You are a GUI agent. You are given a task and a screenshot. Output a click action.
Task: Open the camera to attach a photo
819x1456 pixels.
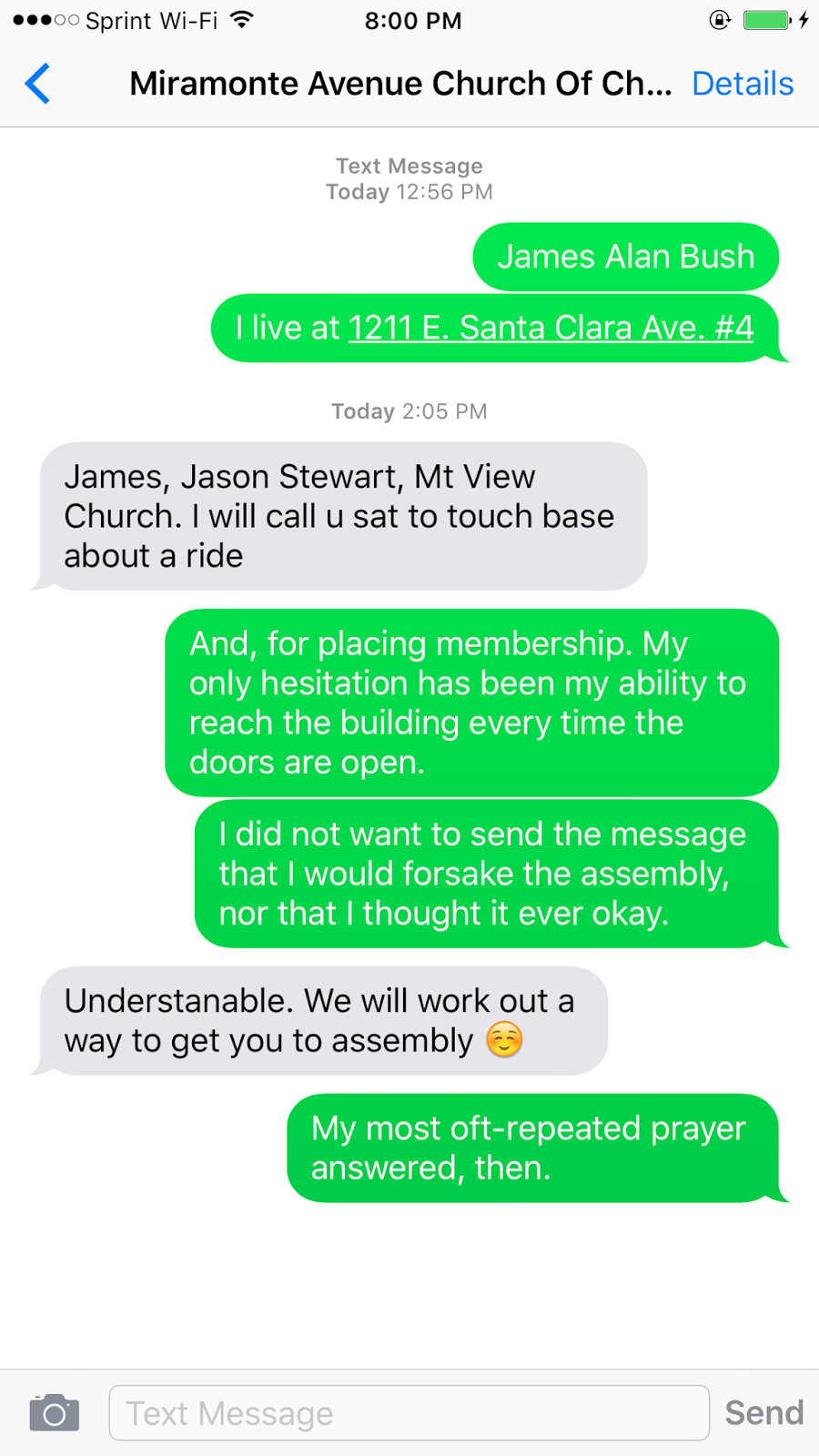click(x=55, y=1412)
